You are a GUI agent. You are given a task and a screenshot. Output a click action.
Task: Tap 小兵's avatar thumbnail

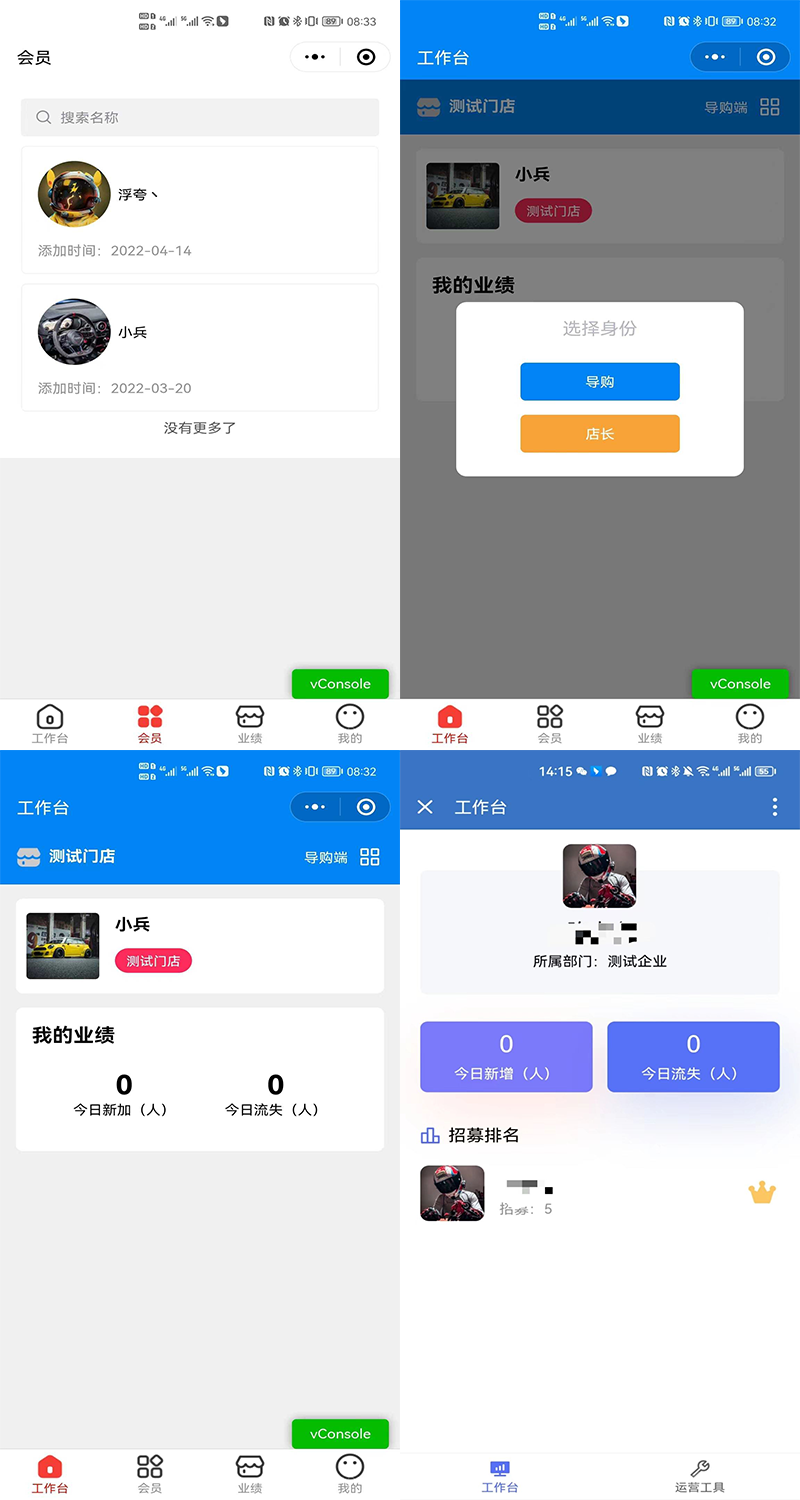click(62, 945)
